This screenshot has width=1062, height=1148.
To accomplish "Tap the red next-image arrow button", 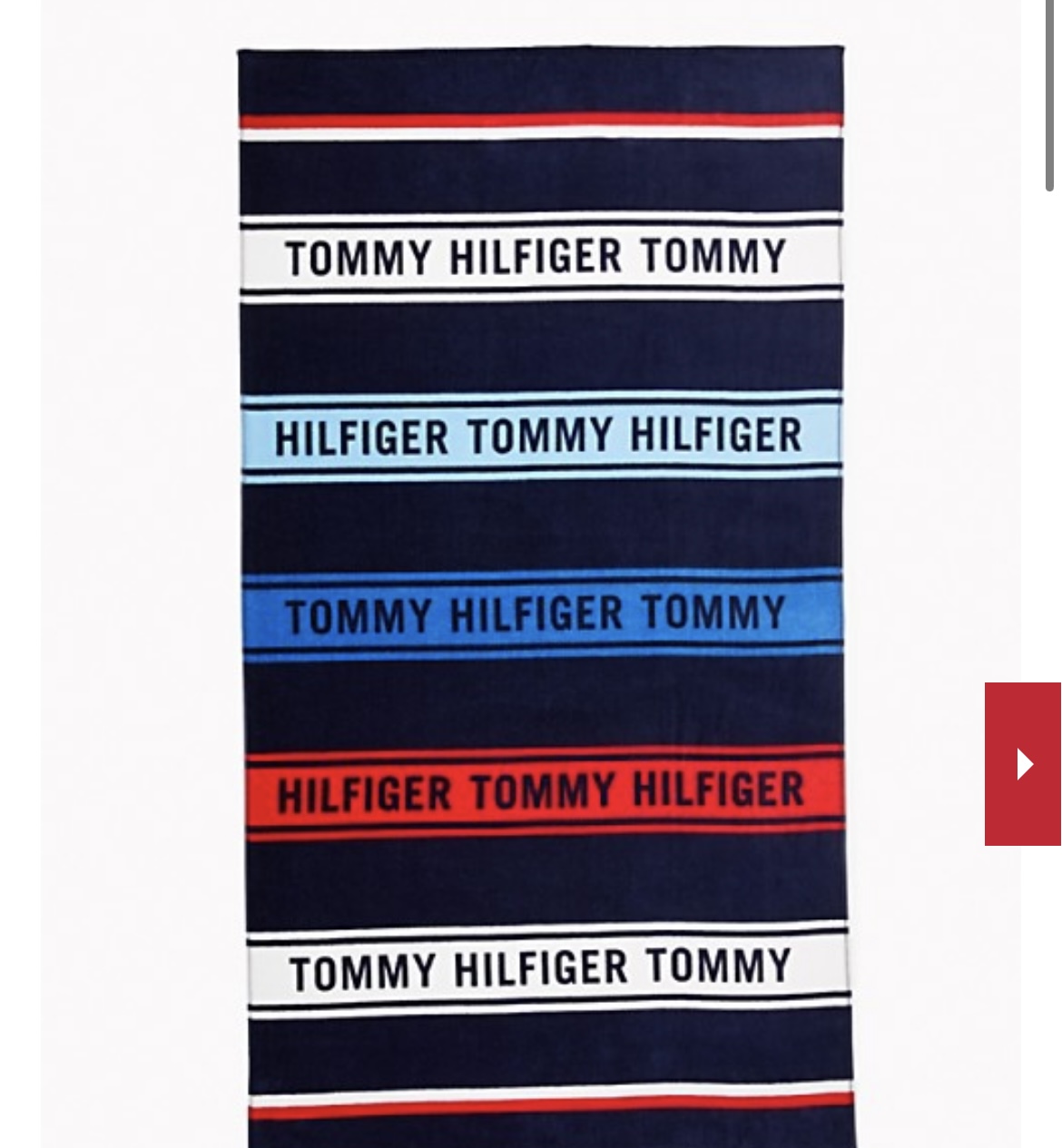I will (x=1023, y=764).
